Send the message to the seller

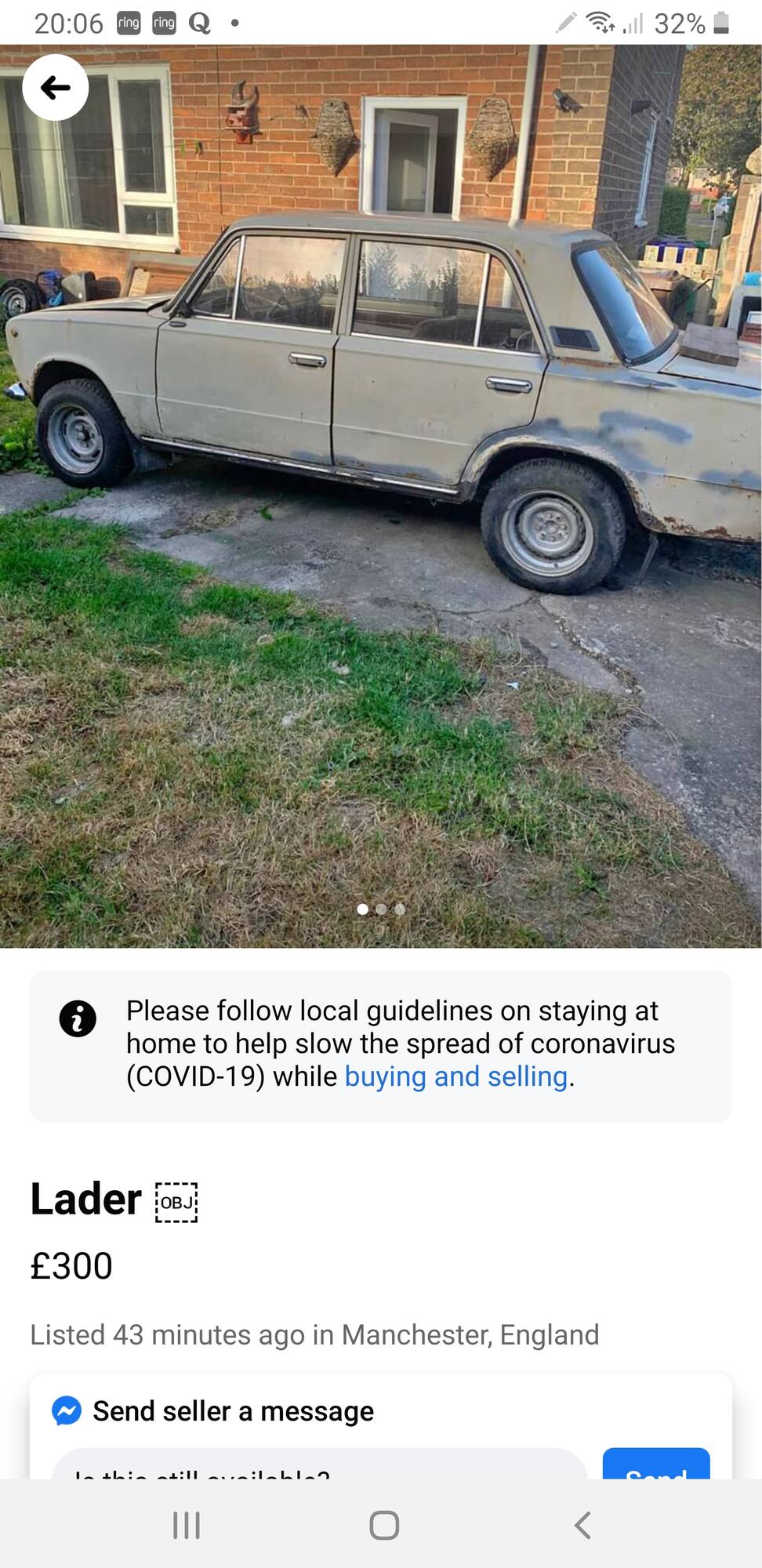656,1464
